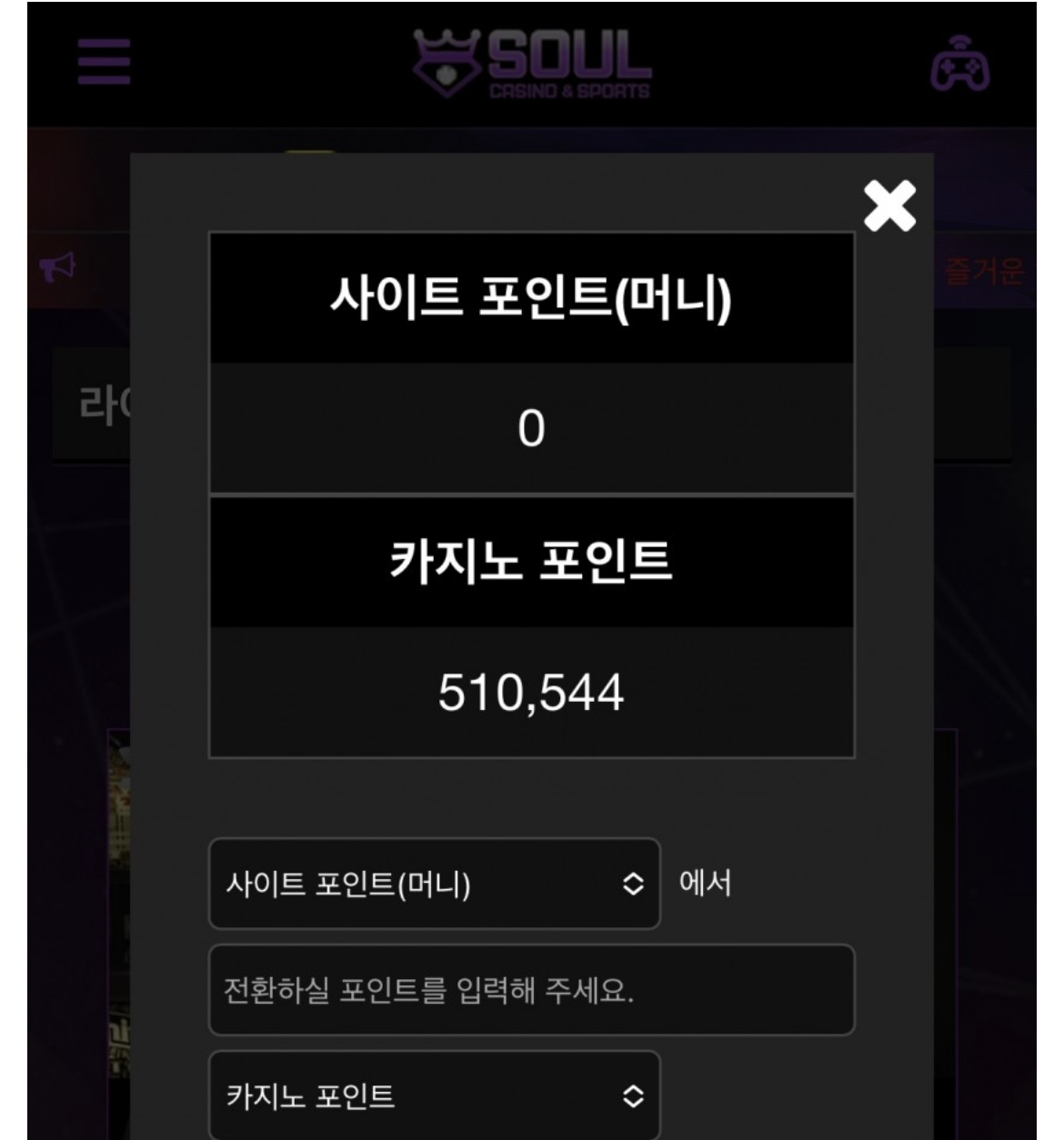
Task: Close the point transfer dialog
Action: coord(888,205)
